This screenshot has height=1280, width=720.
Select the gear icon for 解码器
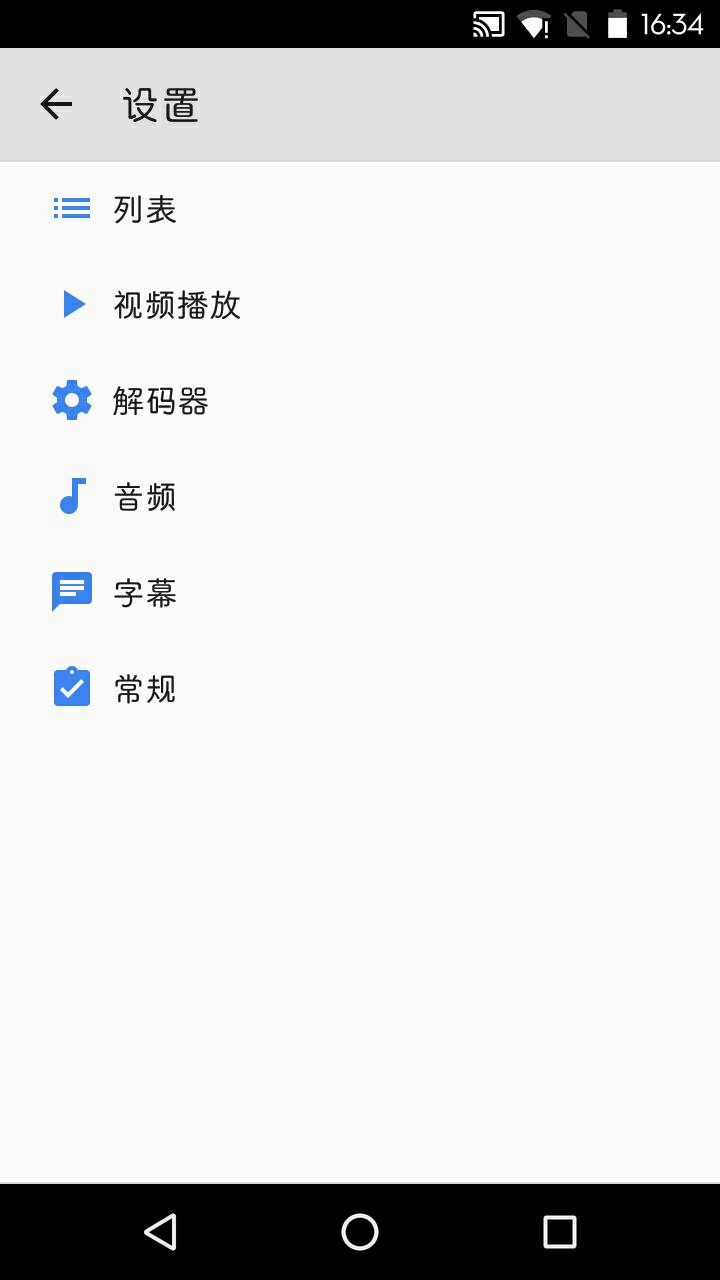tap(71, 400)
